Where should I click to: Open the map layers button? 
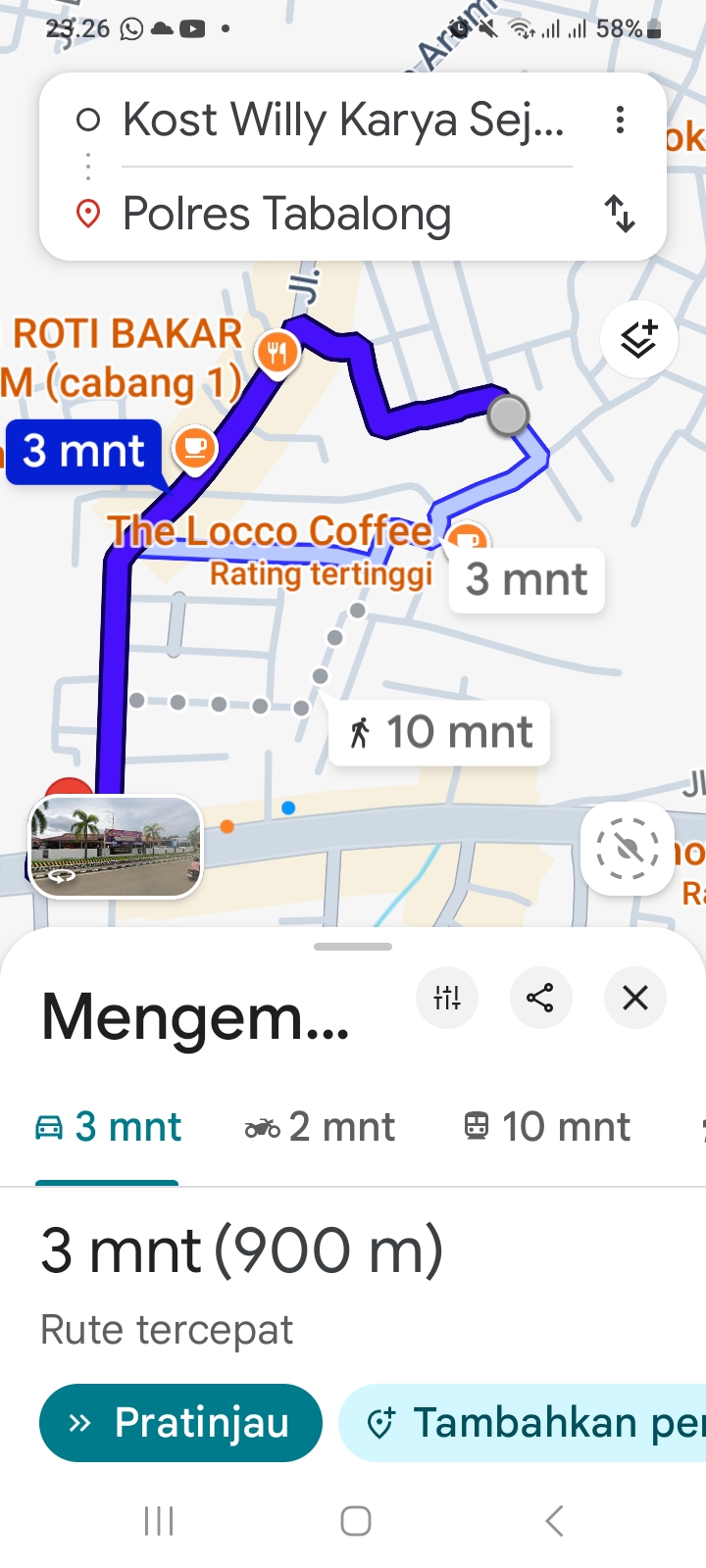tap(638, 339)
